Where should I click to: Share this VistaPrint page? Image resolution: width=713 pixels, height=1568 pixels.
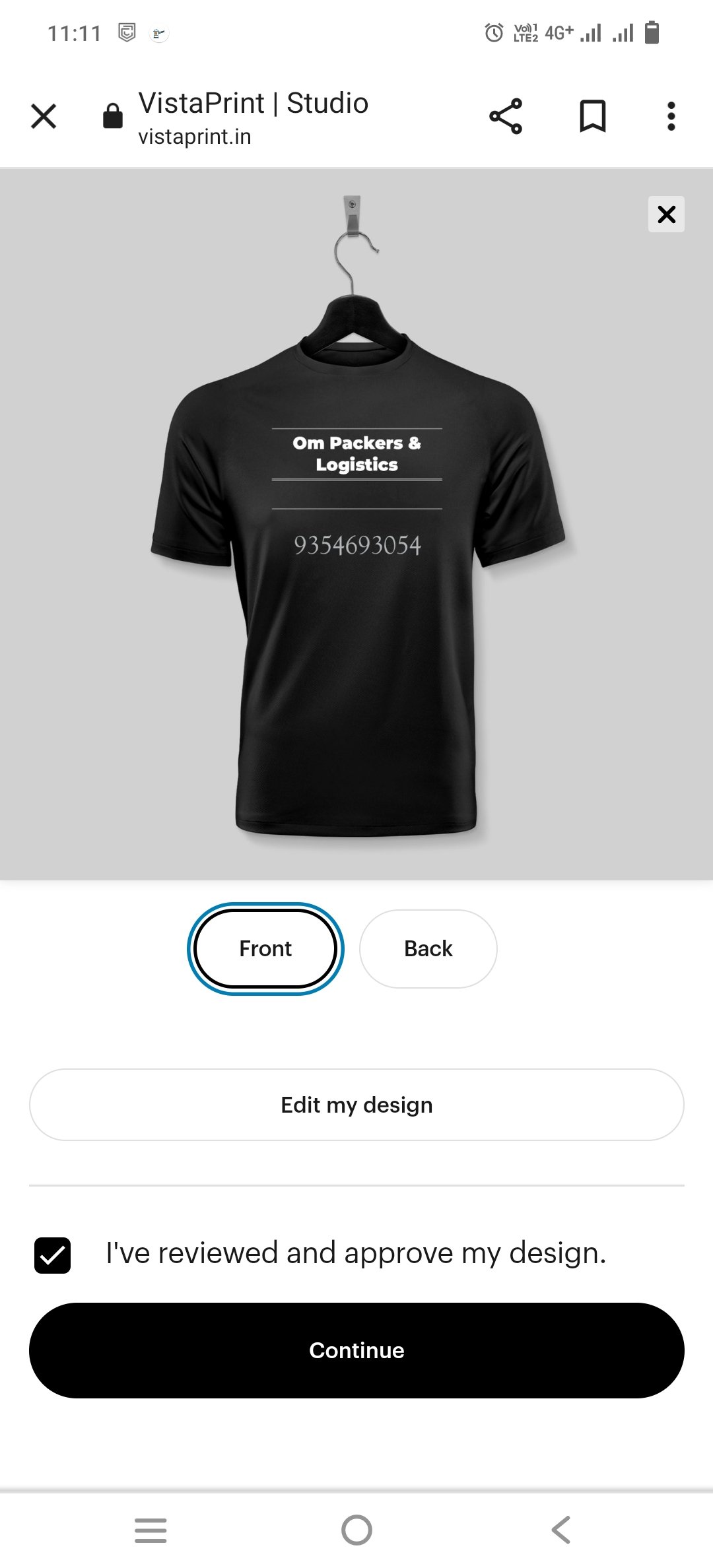(506, 116)
